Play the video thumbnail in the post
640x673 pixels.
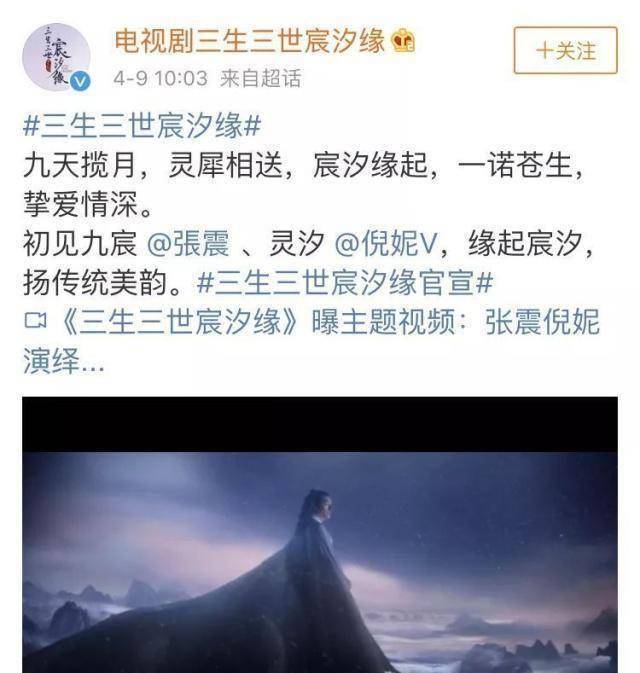pyautogui.click(x=320, y=540)
